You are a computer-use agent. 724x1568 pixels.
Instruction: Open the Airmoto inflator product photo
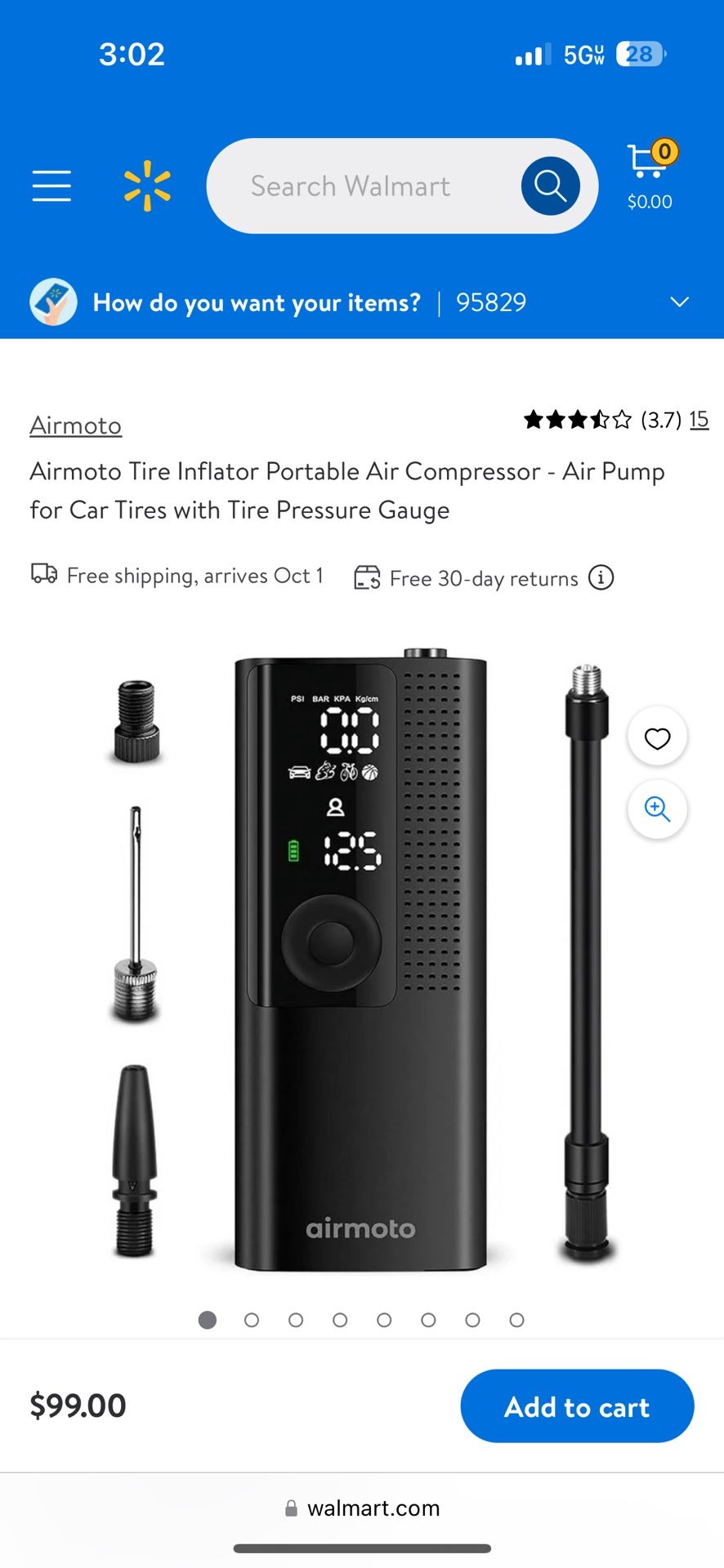tap(360, 964)
